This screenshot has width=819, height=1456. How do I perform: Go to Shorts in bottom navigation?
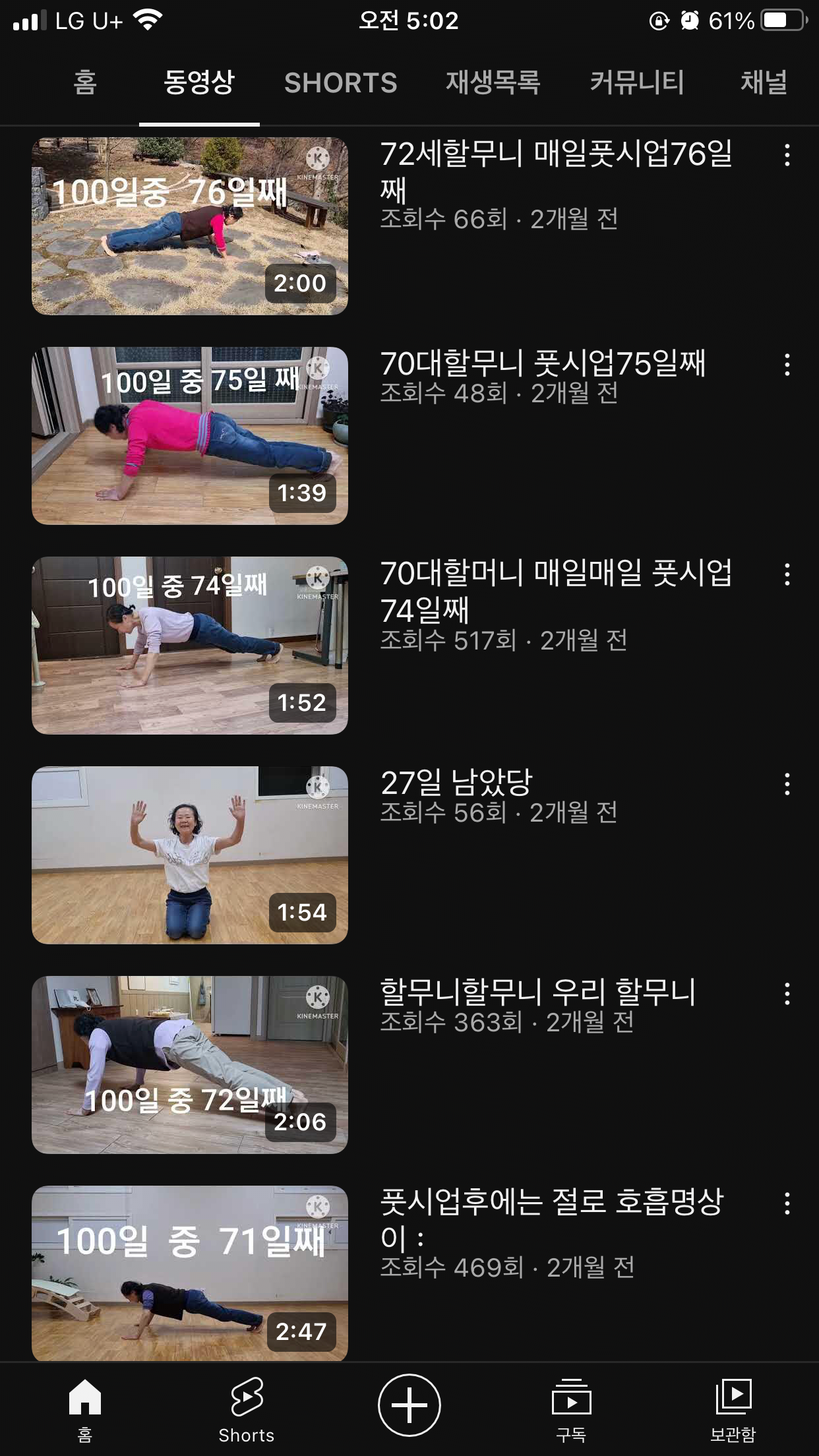pyautogui.click(x=246, y=1409)
